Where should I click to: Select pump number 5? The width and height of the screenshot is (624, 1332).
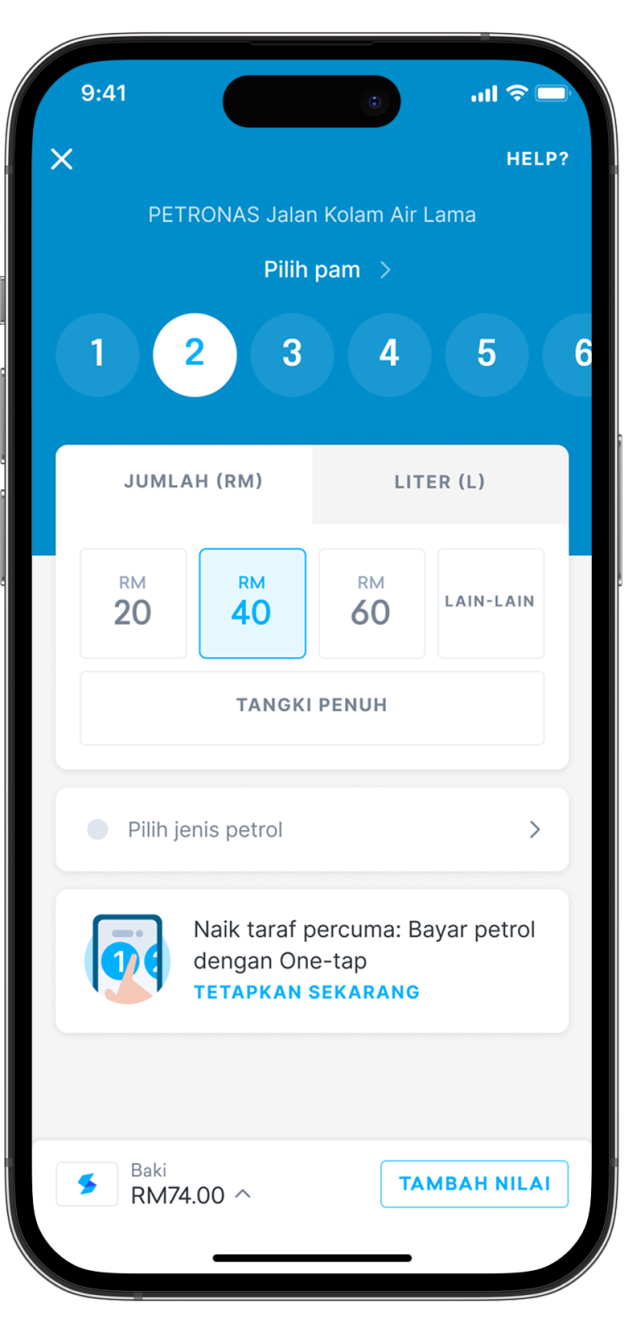(x=486, y=354)
